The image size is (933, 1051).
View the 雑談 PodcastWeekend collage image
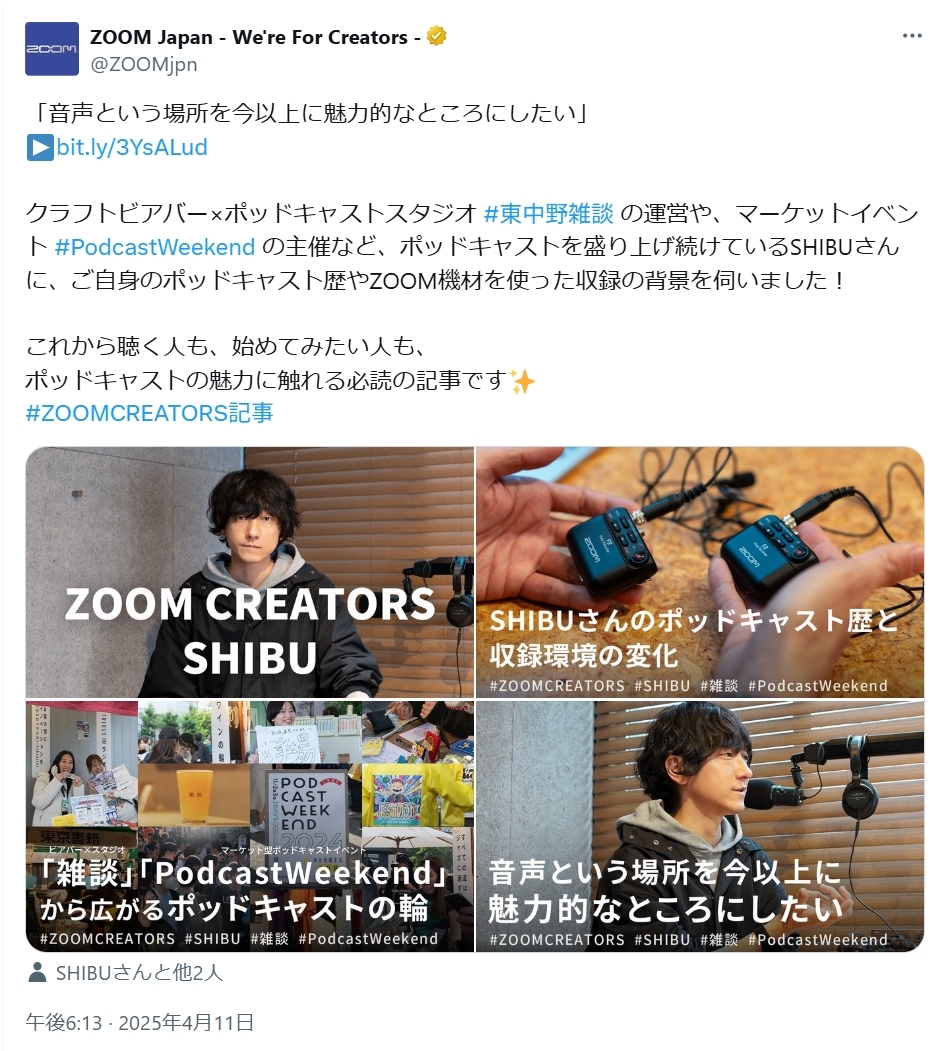pyautogui.click(x=250, y=826)
